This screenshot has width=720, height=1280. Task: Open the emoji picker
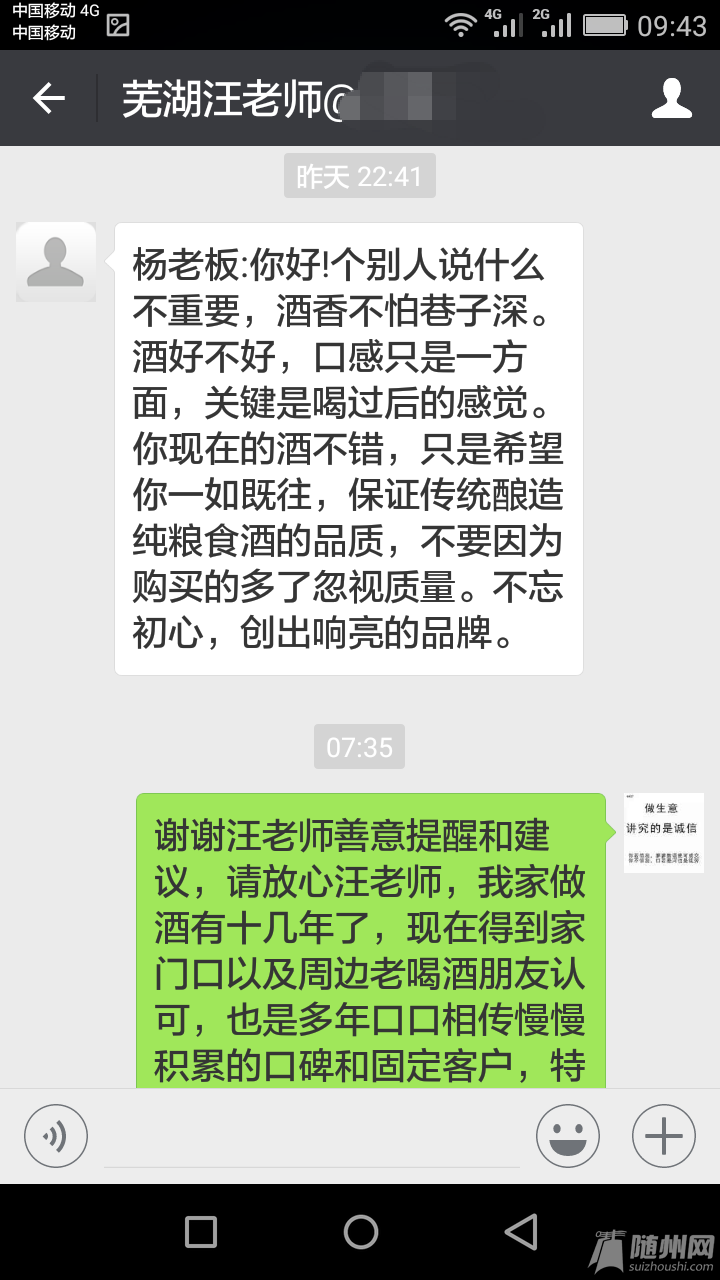pos(567,1136)
